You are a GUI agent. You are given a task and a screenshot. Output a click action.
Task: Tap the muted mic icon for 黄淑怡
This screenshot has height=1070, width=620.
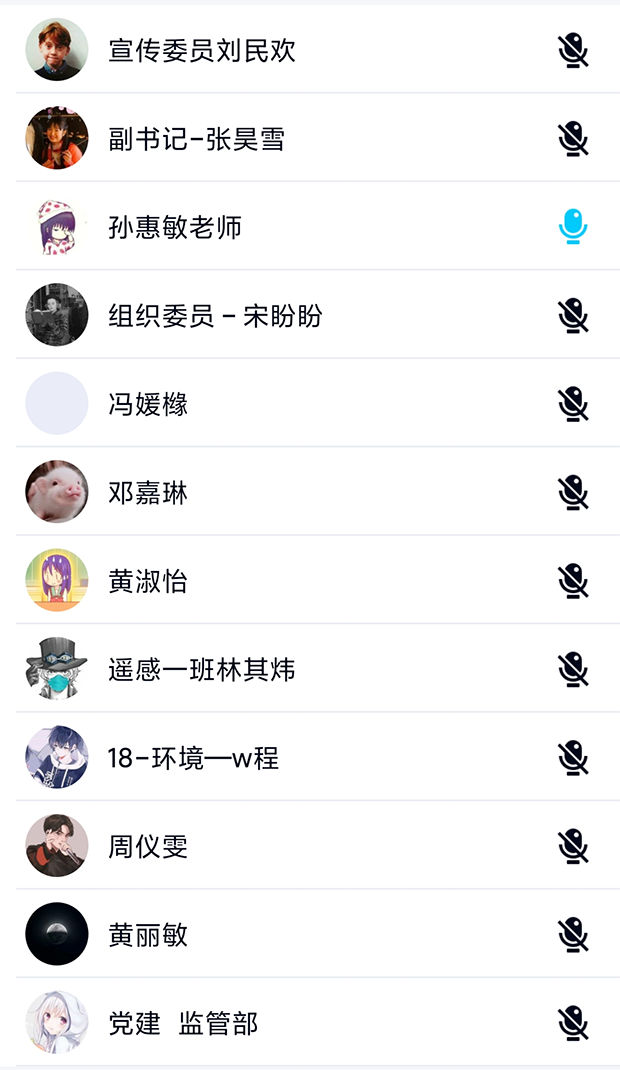pos(573,581)
